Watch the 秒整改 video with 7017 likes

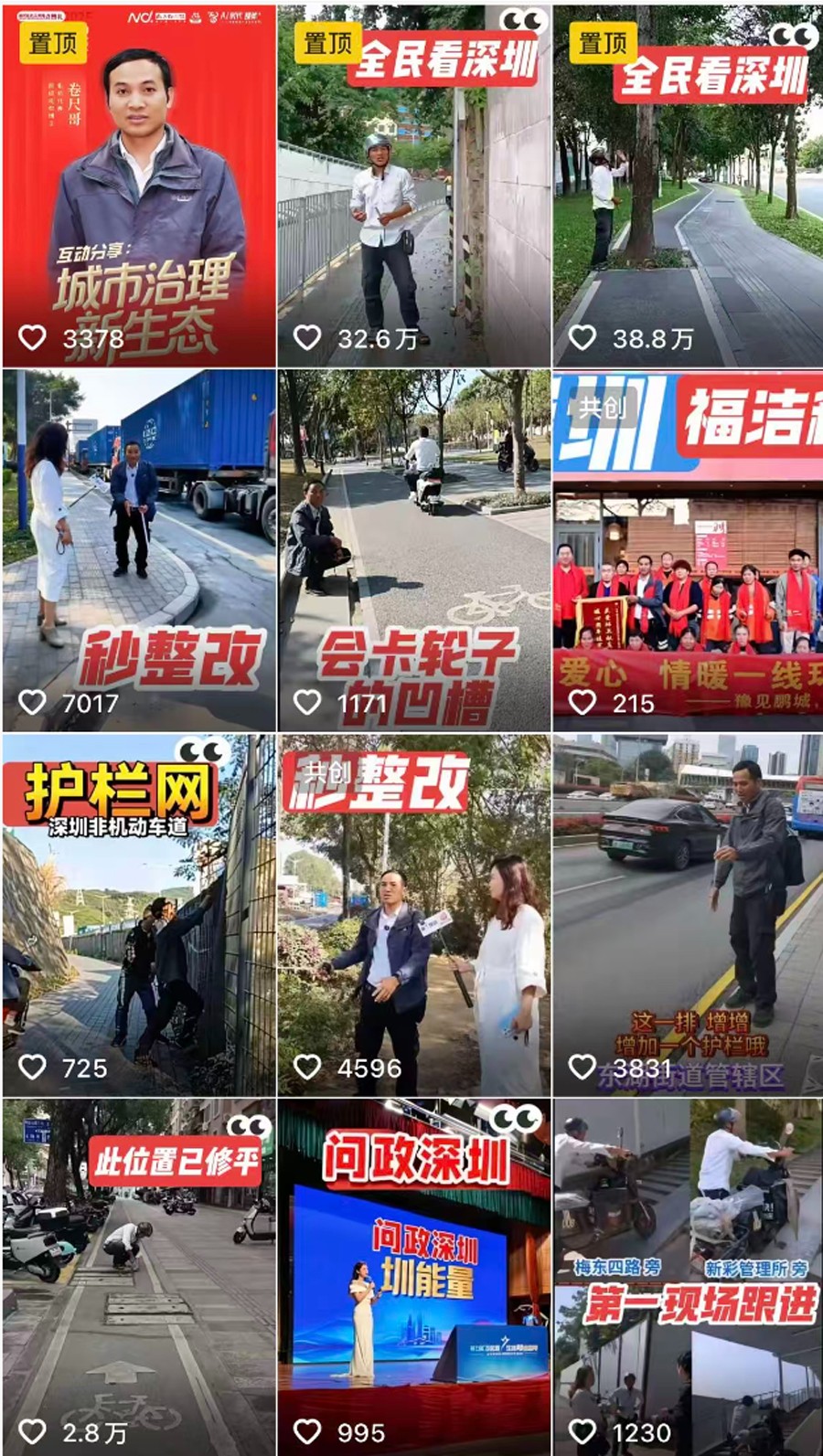138,549
